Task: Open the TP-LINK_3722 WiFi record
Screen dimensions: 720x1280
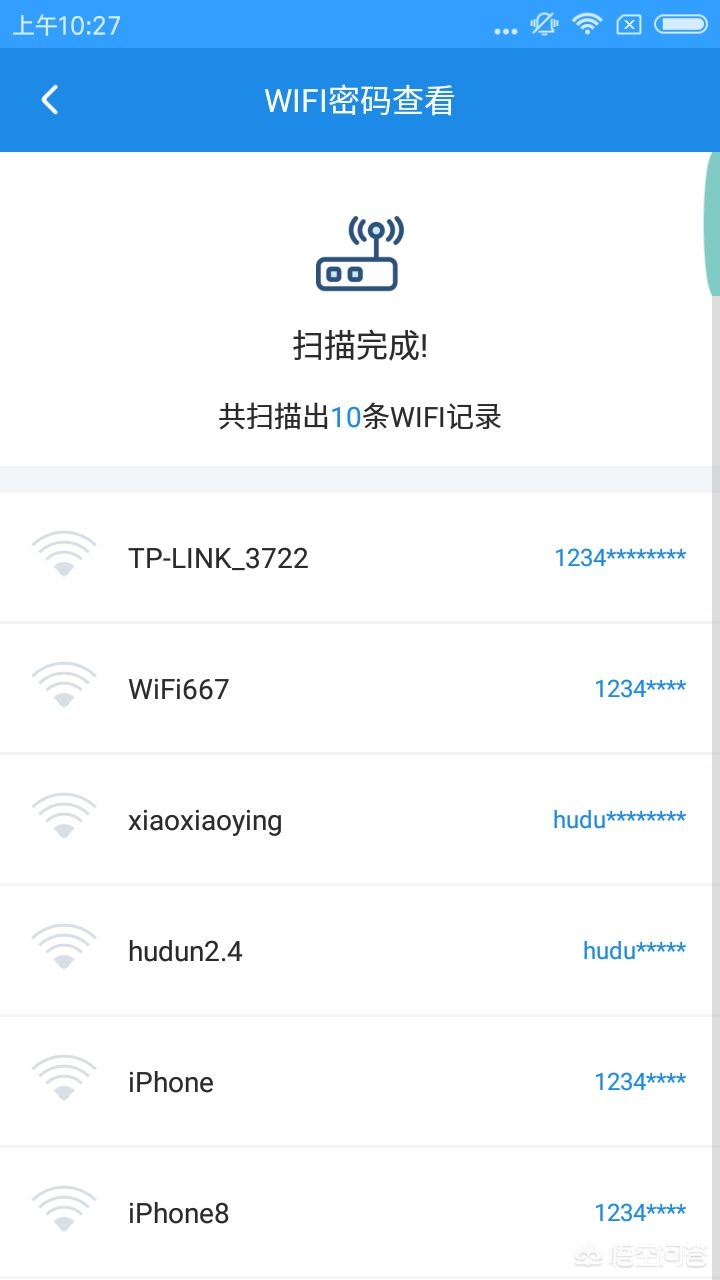Action: click(218, 558)
